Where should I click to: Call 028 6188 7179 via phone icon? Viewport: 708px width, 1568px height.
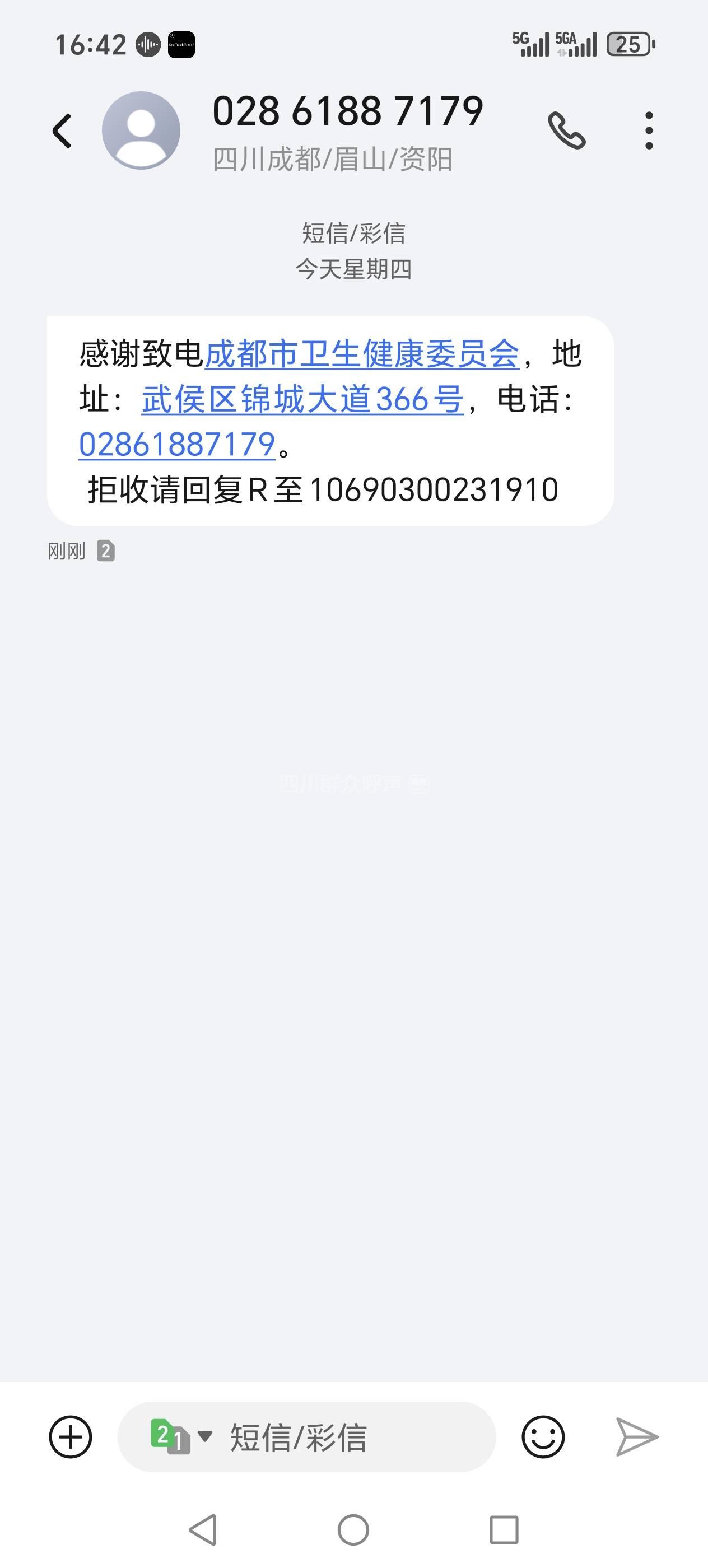click(x=566, y=130)
